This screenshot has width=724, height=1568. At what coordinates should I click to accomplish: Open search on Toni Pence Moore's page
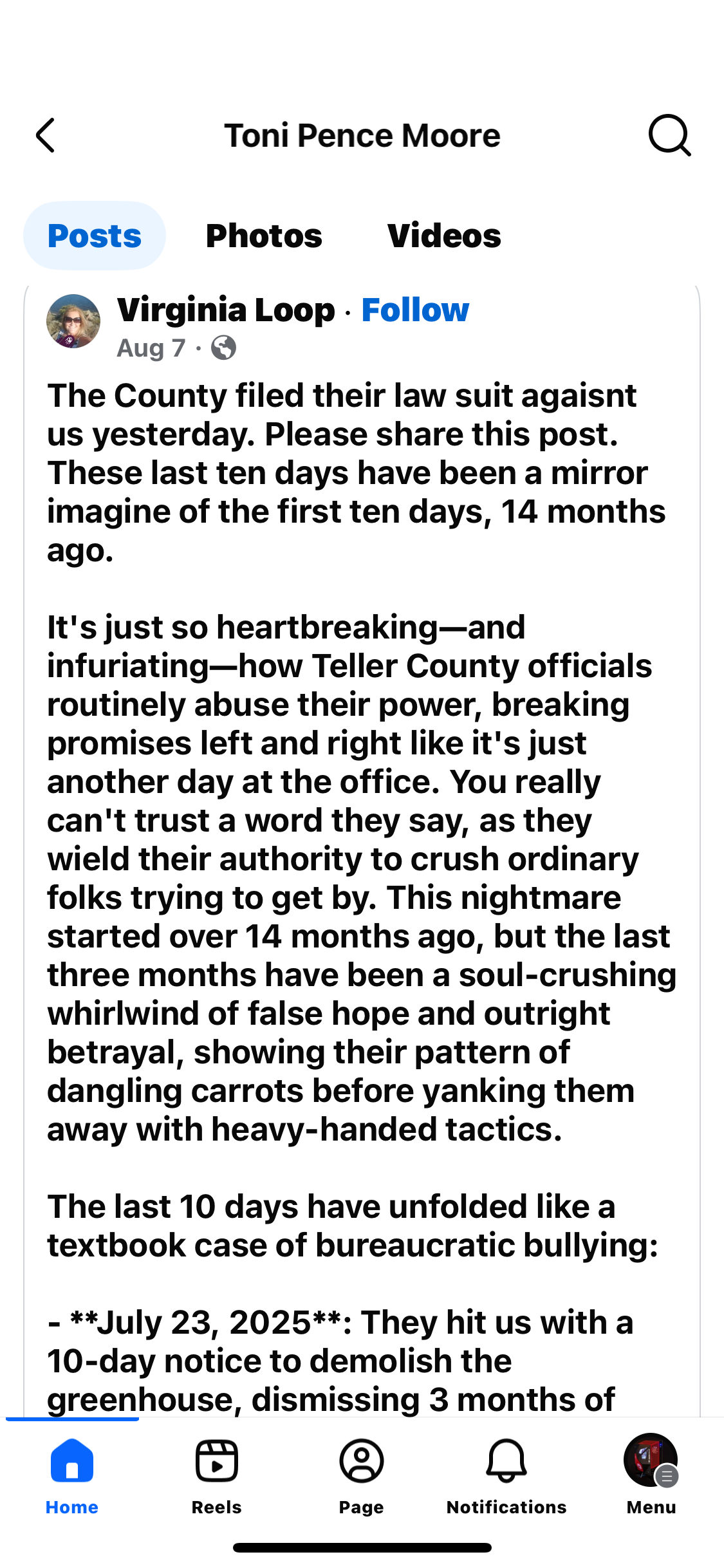click(x=669, y=135)
